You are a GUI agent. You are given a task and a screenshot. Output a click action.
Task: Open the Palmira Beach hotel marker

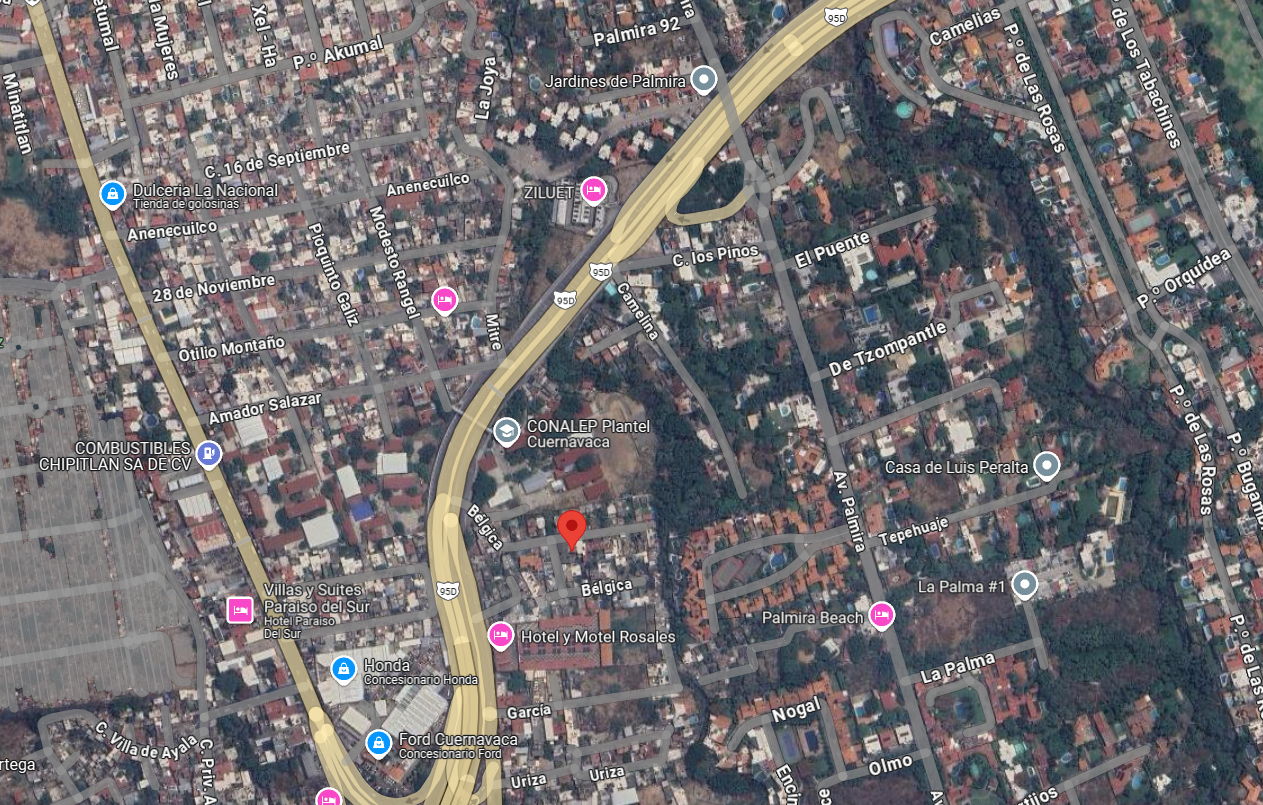[x=881, y=615]
